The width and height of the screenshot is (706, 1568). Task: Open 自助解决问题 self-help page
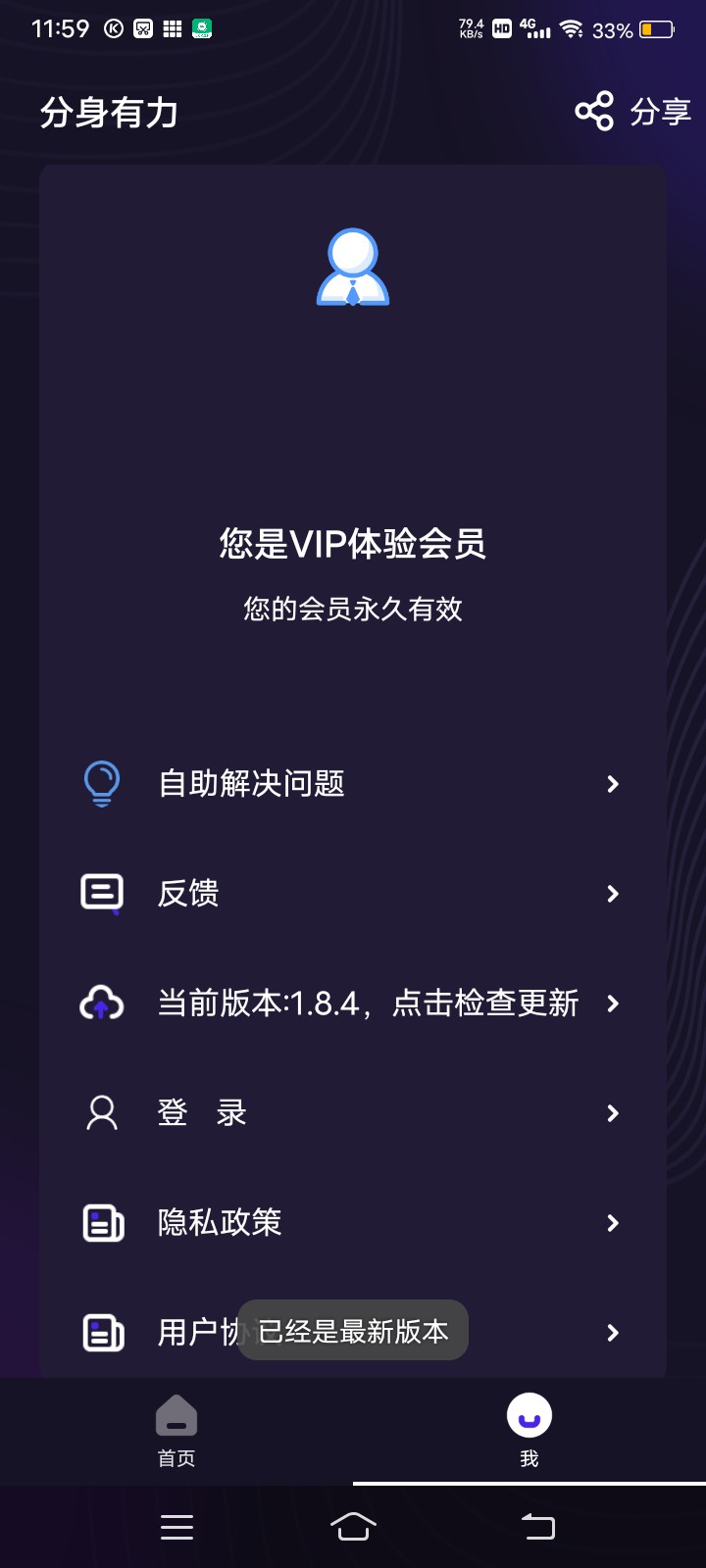click(x=353, y=784)
